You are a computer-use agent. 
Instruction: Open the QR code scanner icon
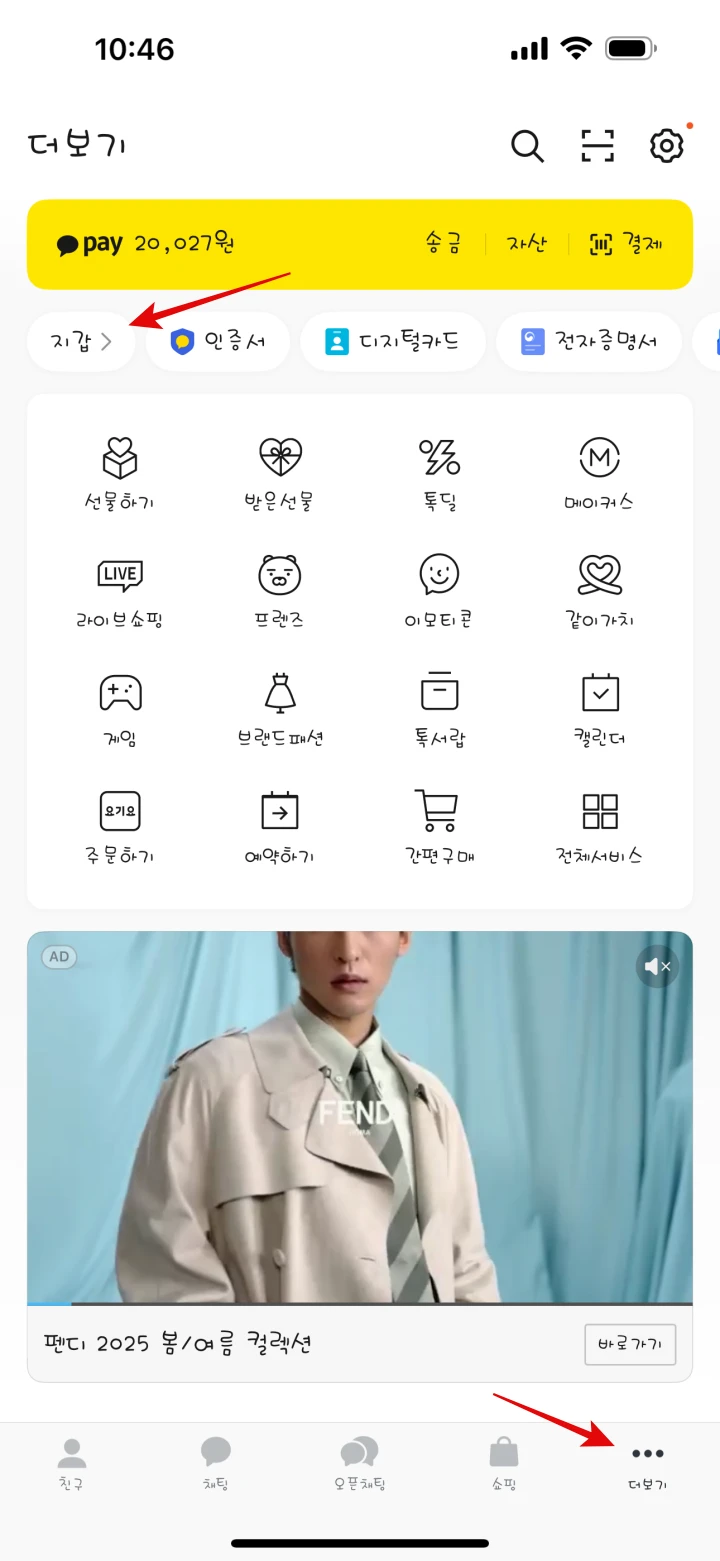[x=597, y=145]
